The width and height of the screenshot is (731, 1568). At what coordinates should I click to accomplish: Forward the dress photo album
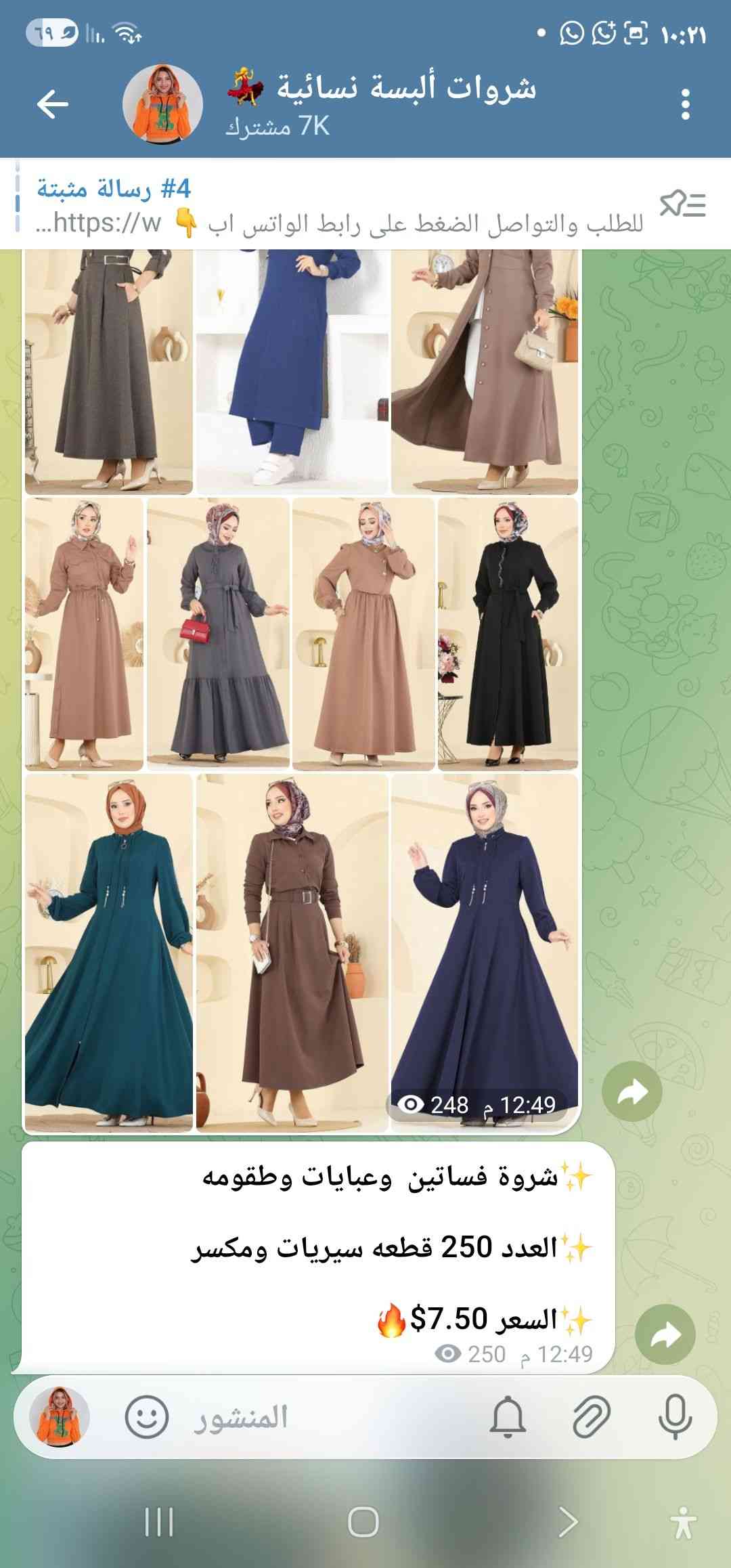(632, 1091)
